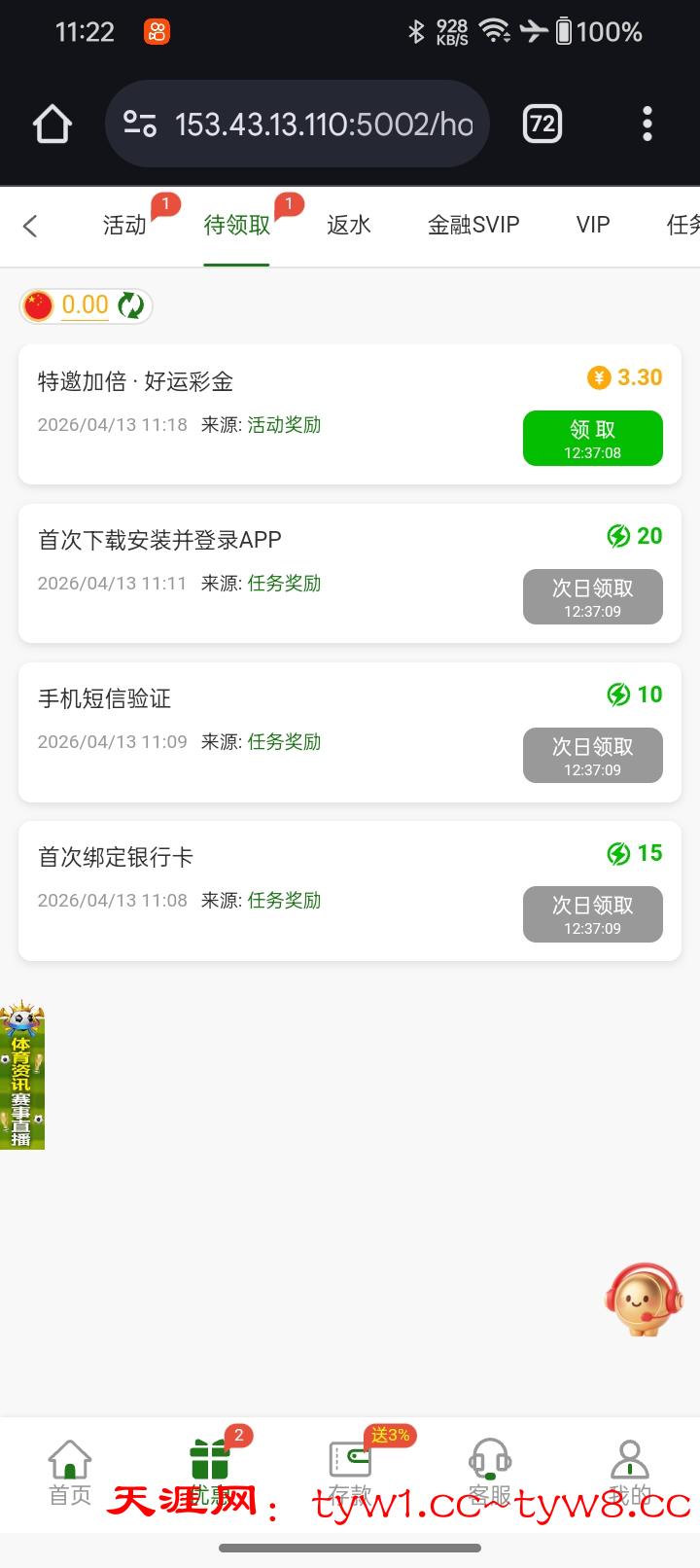View the 72 open browser tabs

[x=542, y=125]
